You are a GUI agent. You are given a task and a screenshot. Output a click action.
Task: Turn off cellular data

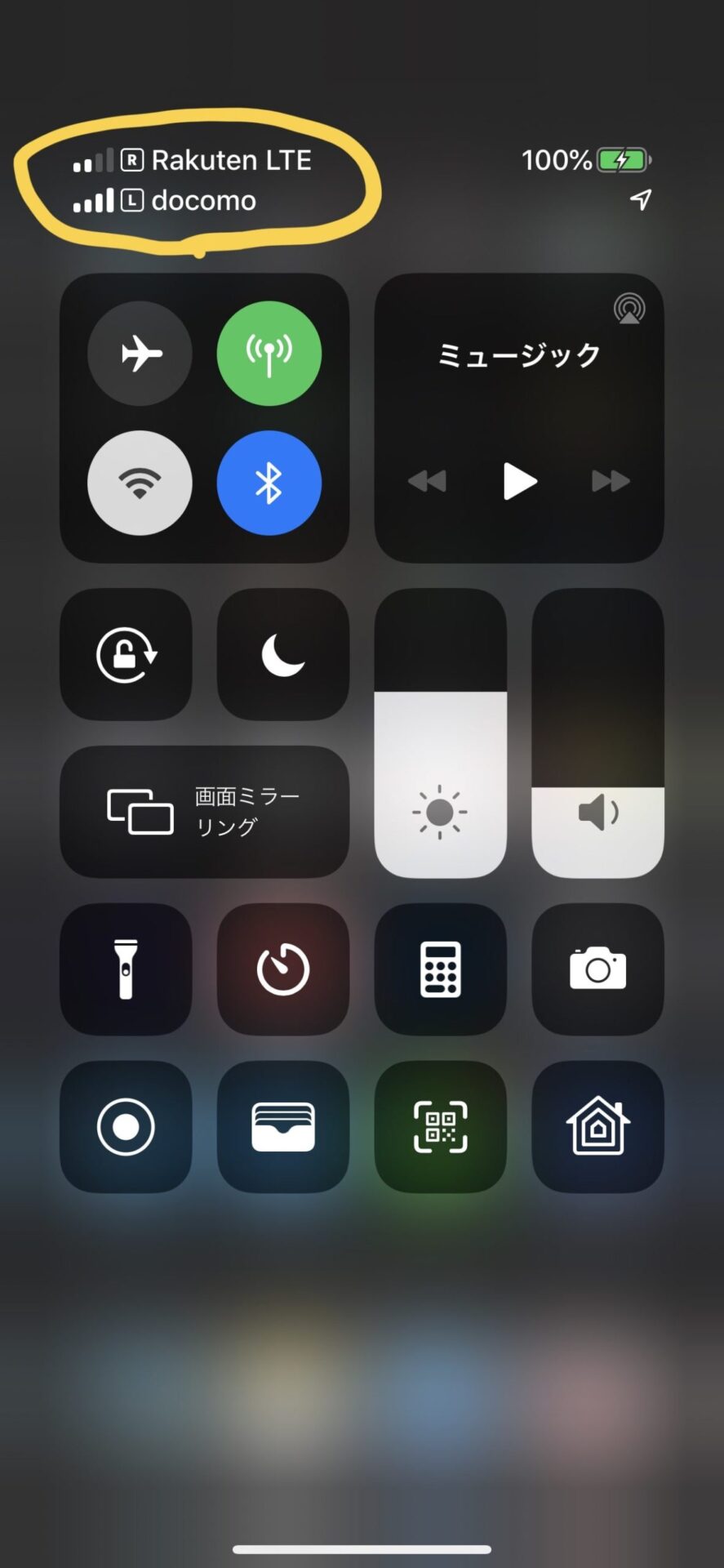269,354
